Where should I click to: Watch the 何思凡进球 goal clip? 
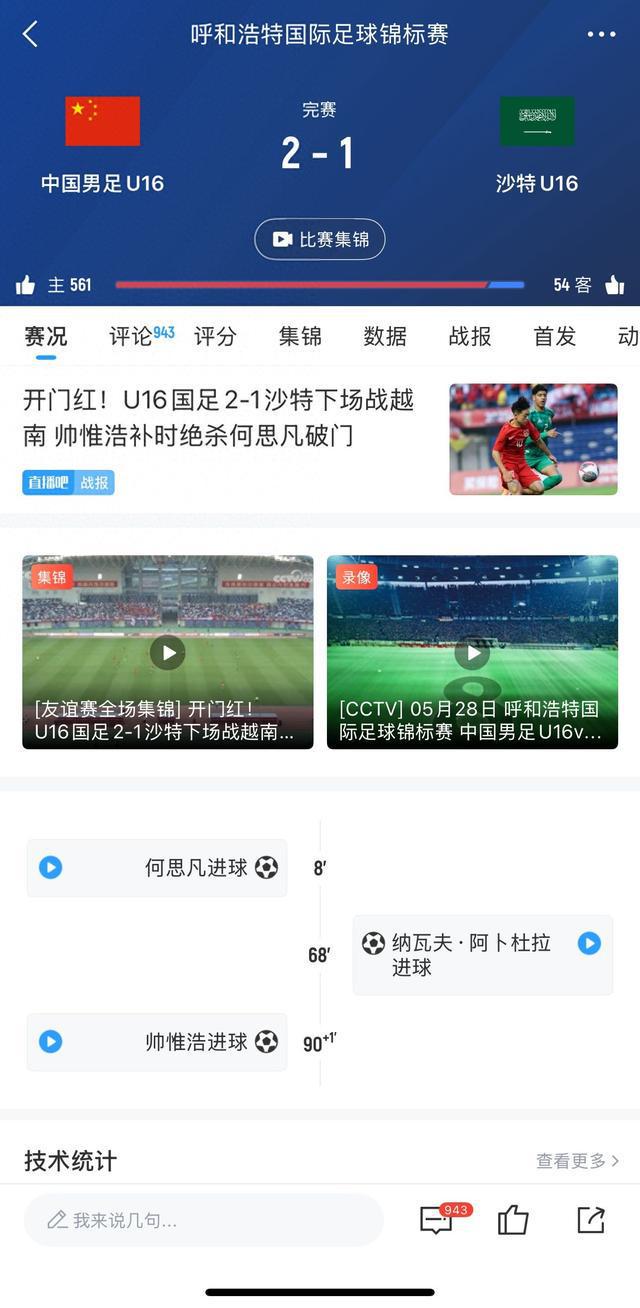click(x=51, y=867)
